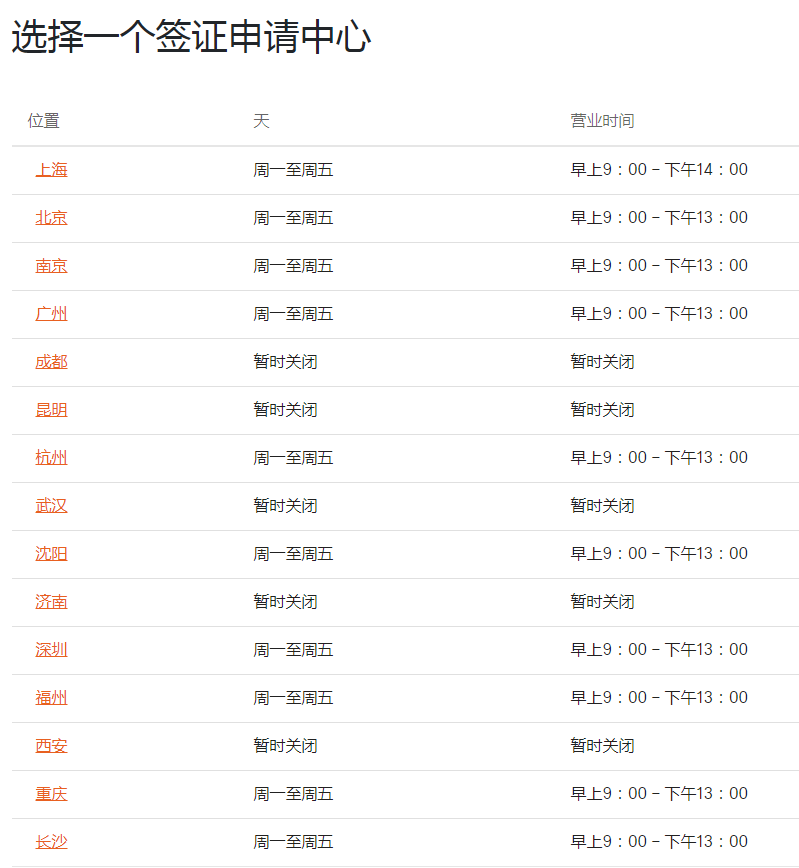Tap the 西安 link
This screenshot has height=868, width=799.
coord(51,746)
